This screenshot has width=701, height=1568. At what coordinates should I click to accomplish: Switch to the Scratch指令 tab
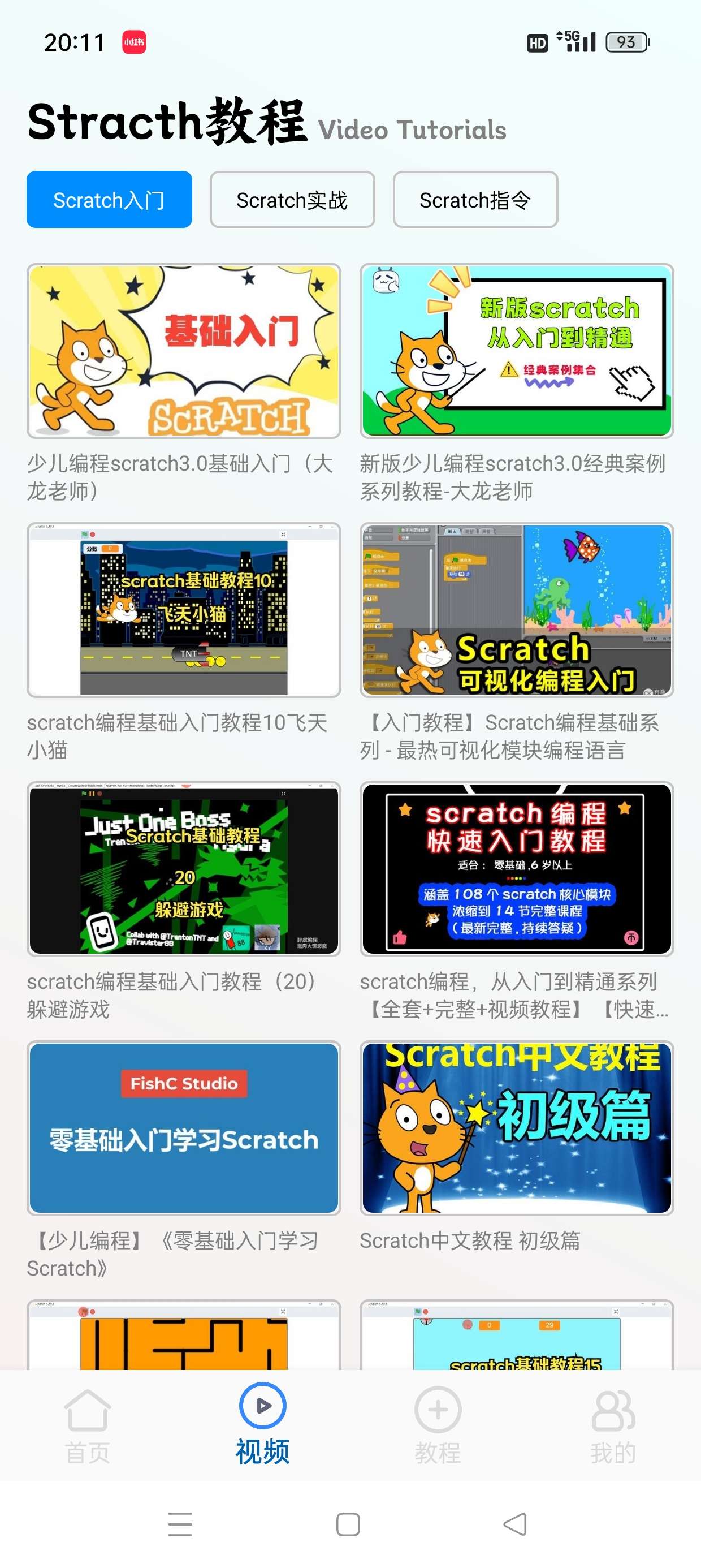pos(475,200)
